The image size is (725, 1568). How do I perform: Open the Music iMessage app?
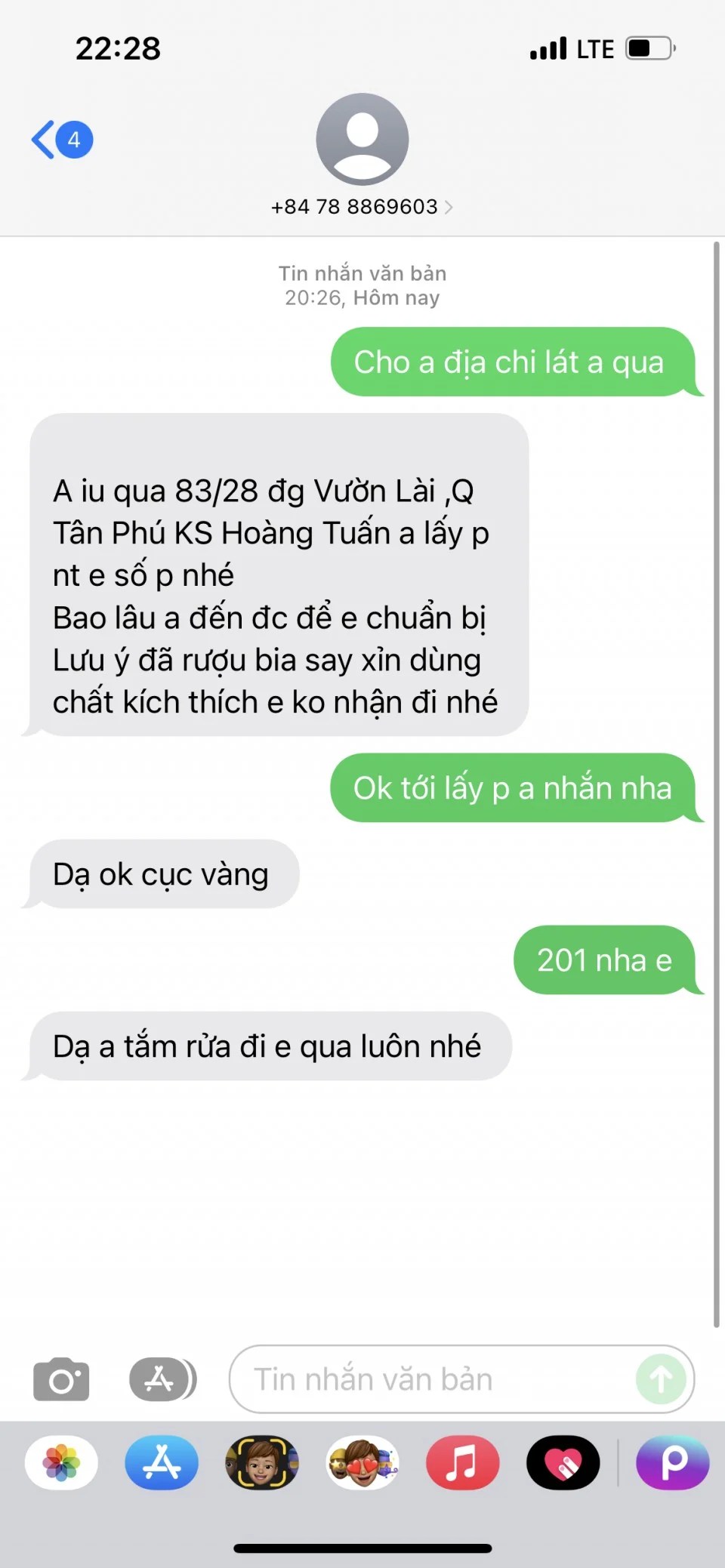coord(462,1463)
